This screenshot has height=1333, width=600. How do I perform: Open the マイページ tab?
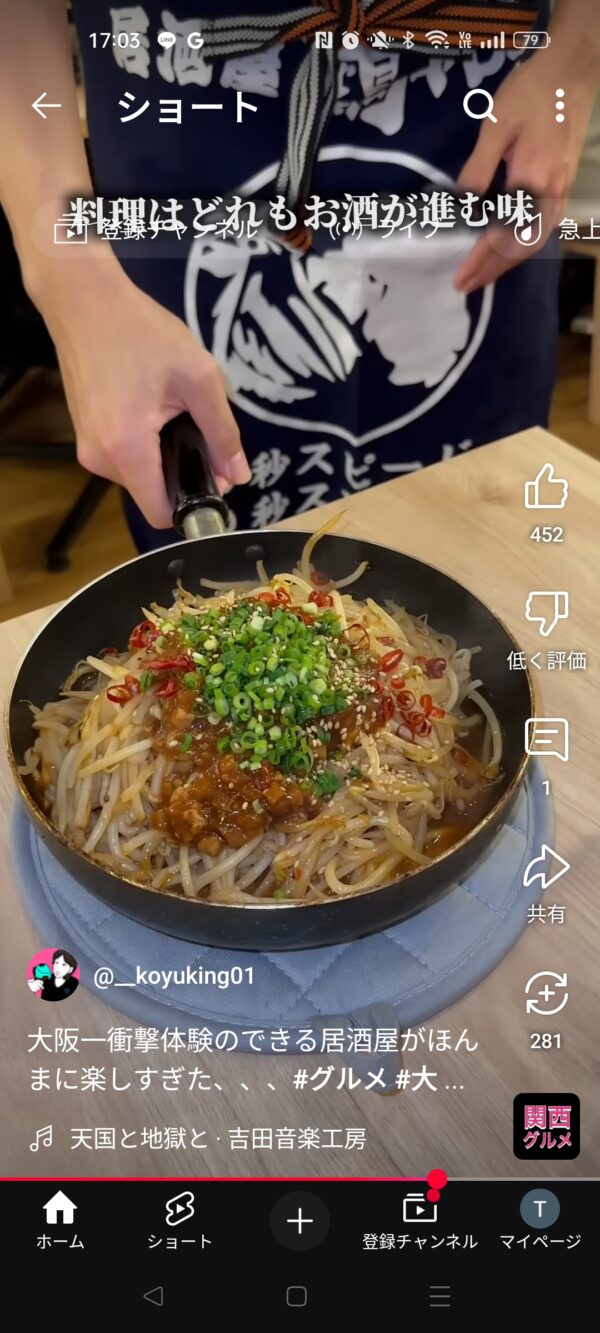click(x=540, y=1221)
